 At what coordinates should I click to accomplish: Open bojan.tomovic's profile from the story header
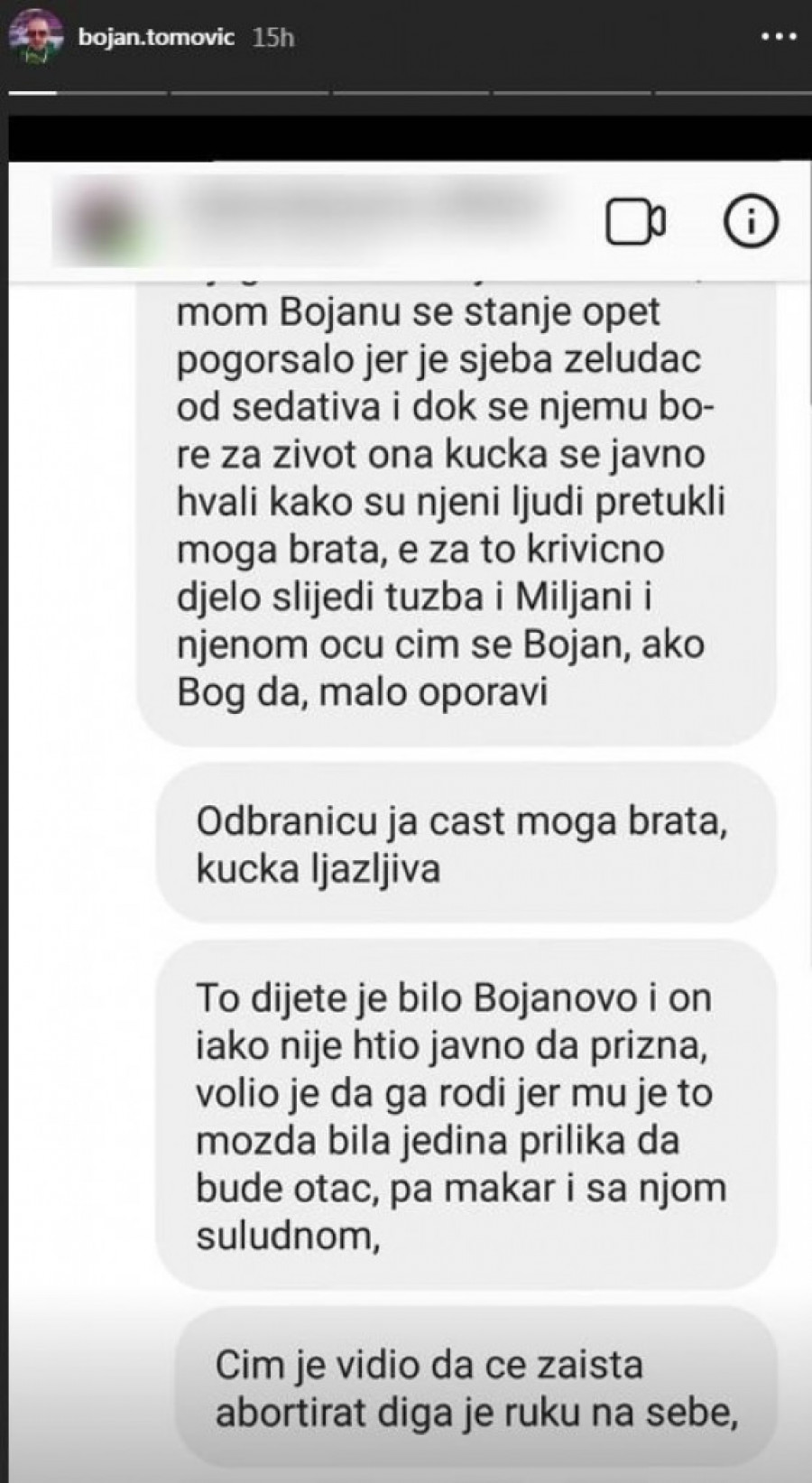pyautogui.click(x=157, y=38)
